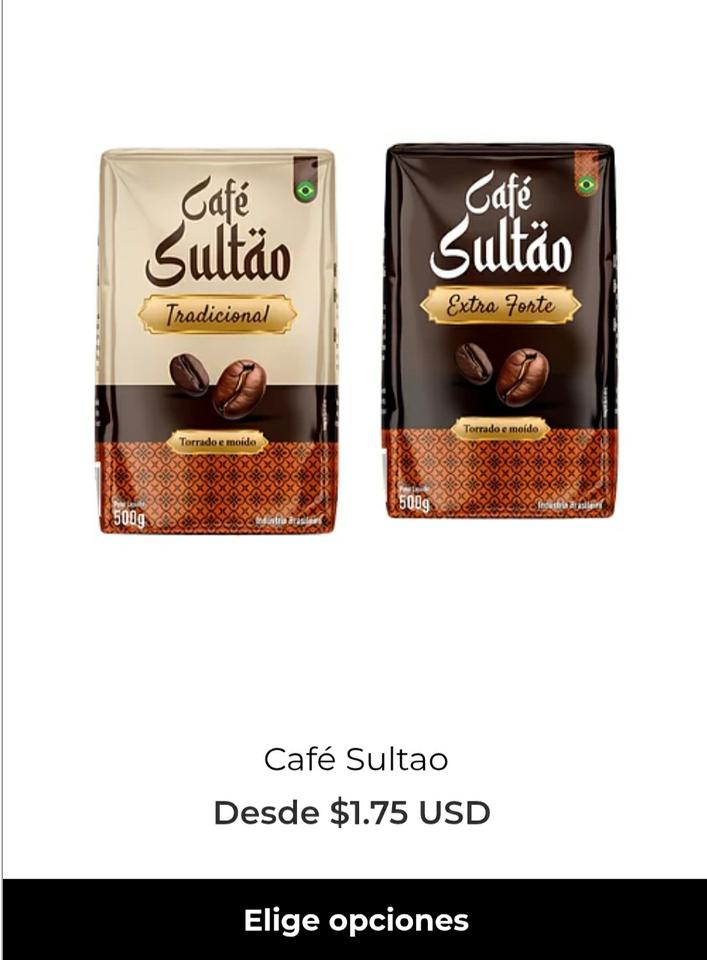Tap the Elige opciones button
The width and height of the screenshot is (707, 960).
click(x=355, y=919)
